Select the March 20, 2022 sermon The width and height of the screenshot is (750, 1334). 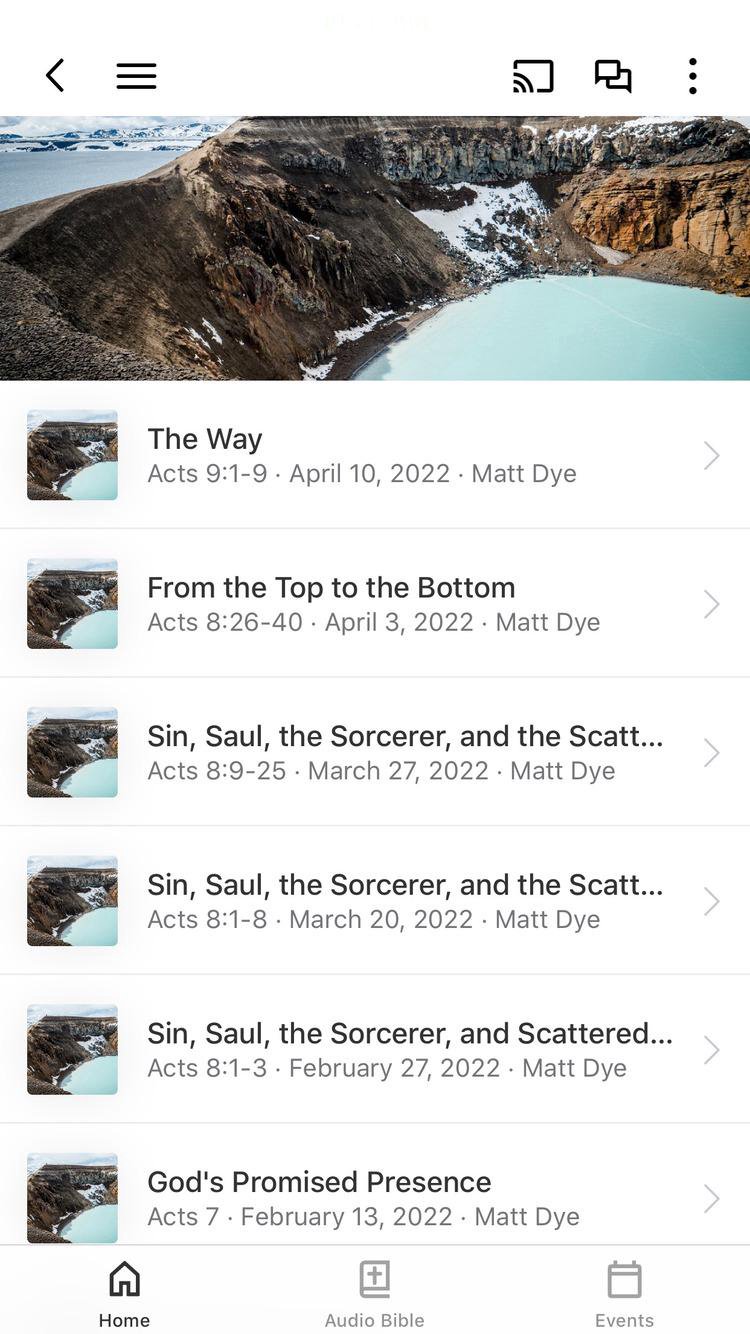(x=375, y=901)
